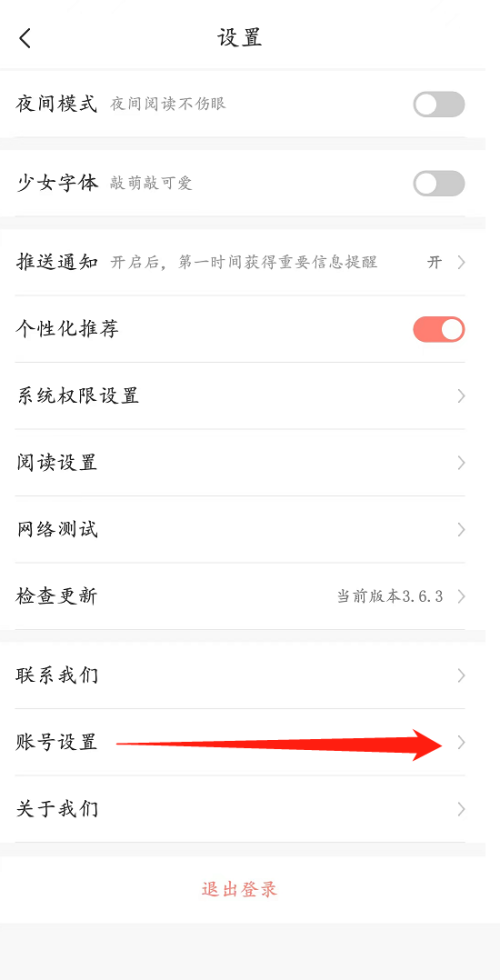Open 账号设置
The width and height of the screenshot is (500, 980).
point(241,742)
